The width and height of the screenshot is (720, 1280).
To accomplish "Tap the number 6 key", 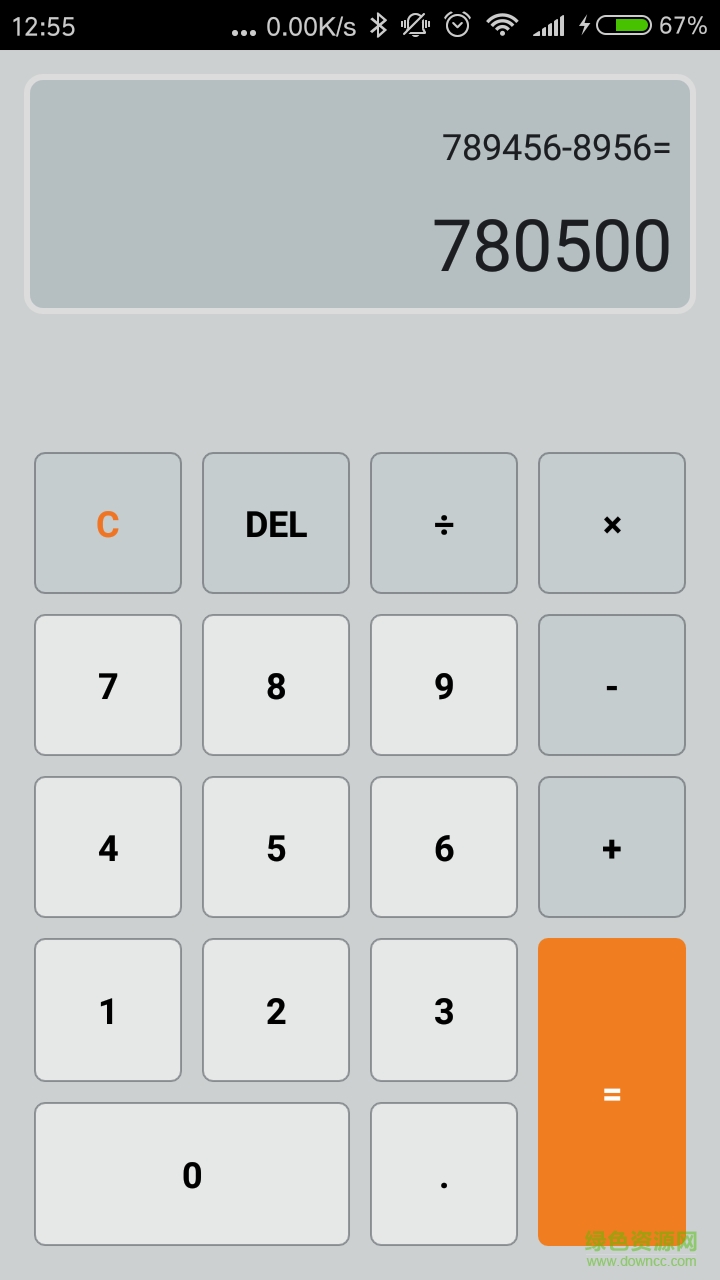I will coord(444,847).
